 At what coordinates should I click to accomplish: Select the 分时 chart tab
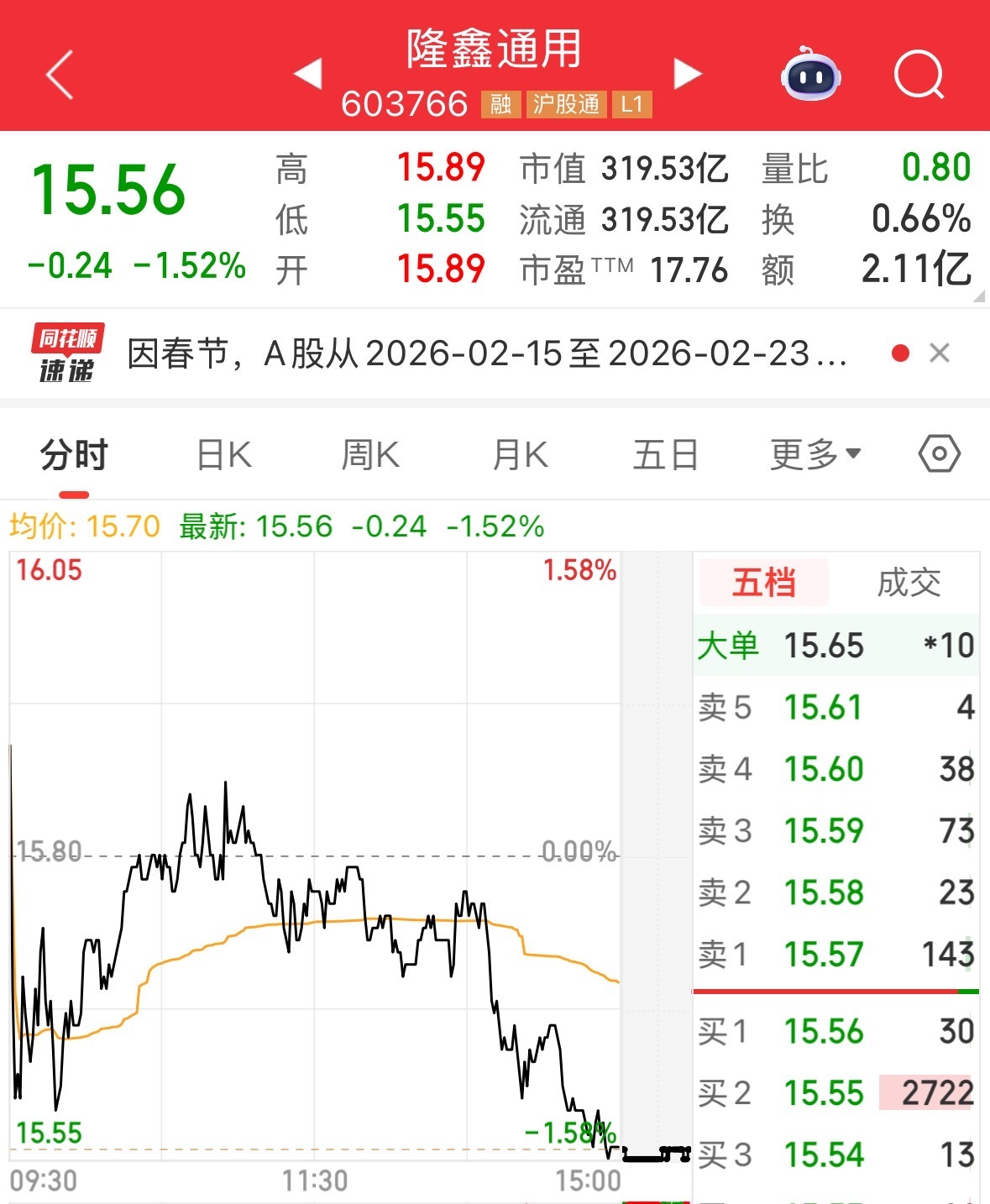click(74, 455)
